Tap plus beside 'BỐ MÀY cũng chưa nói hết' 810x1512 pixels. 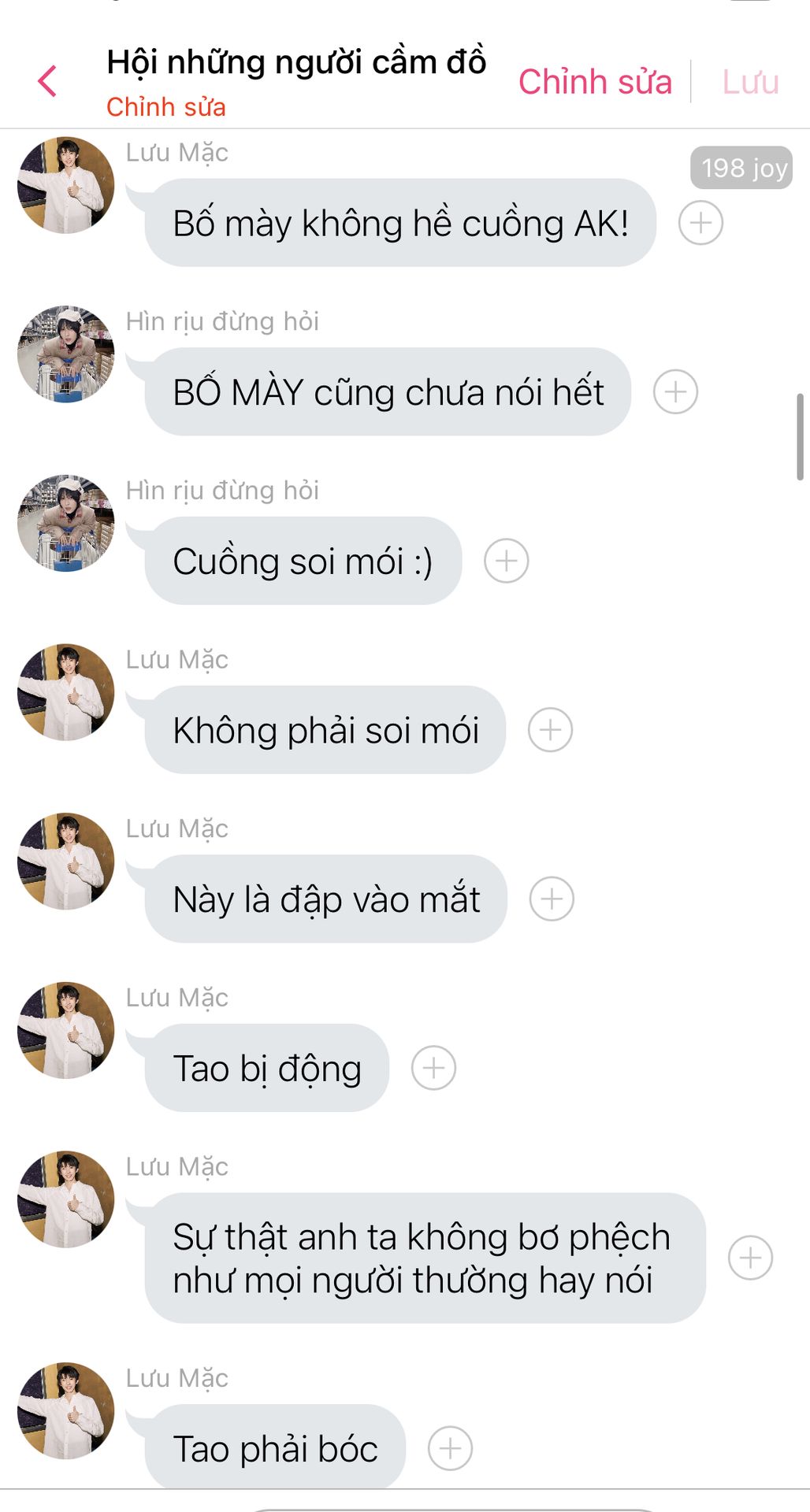(675, 391)
